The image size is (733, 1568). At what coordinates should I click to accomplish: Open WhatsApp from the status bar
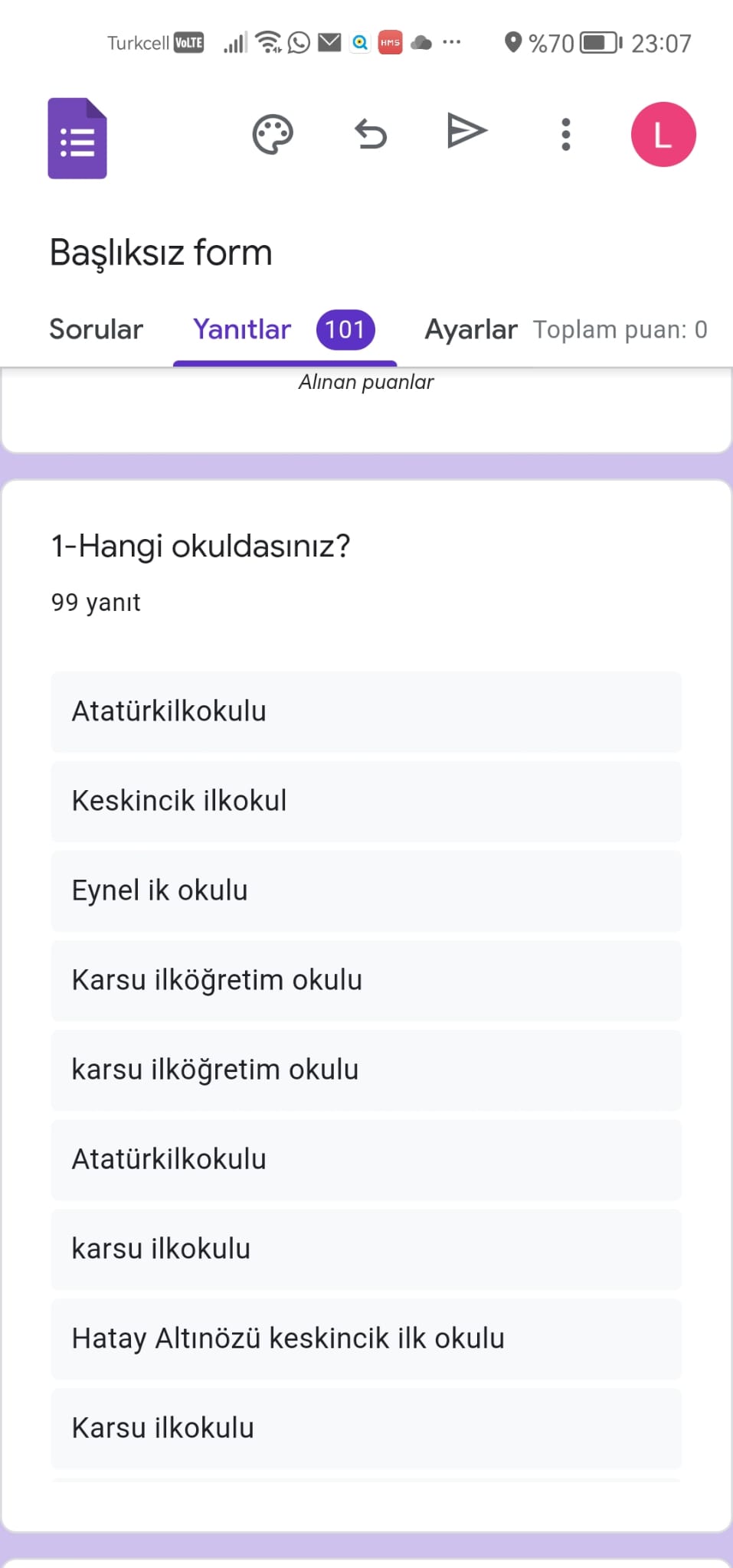[x=297, y=42]
